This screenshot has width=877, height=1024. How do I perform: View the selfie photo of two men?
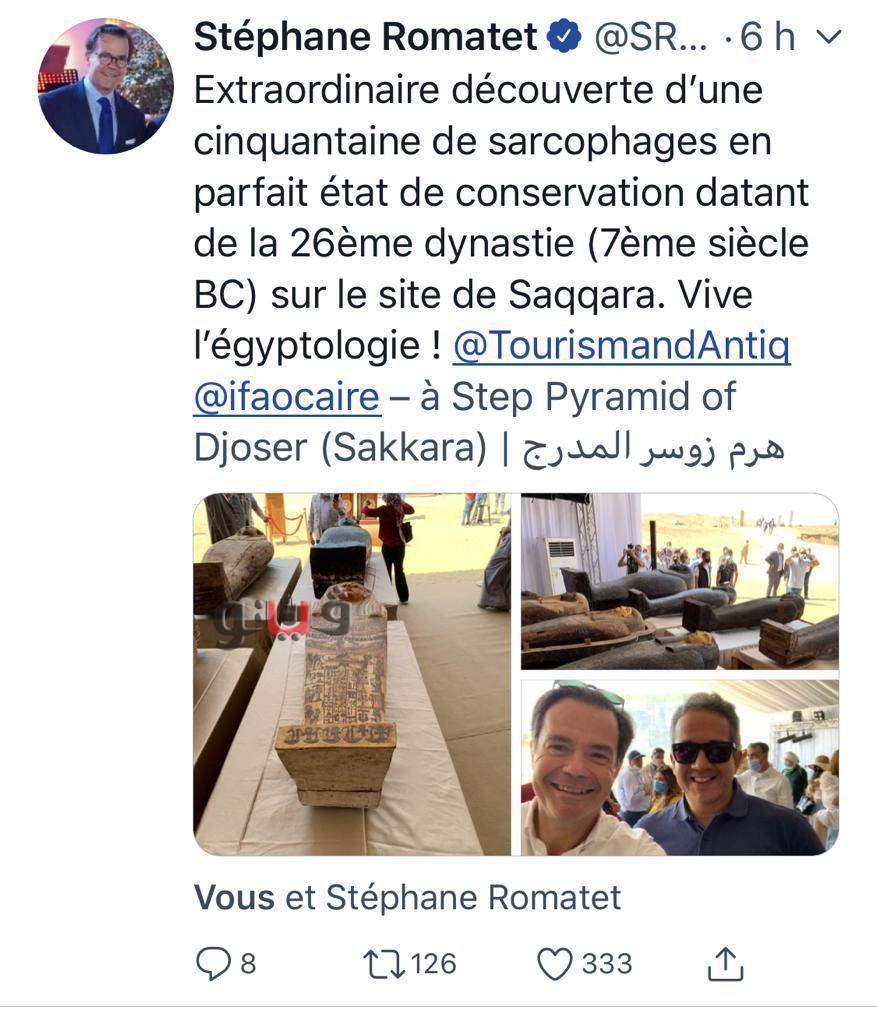point(680,767)
